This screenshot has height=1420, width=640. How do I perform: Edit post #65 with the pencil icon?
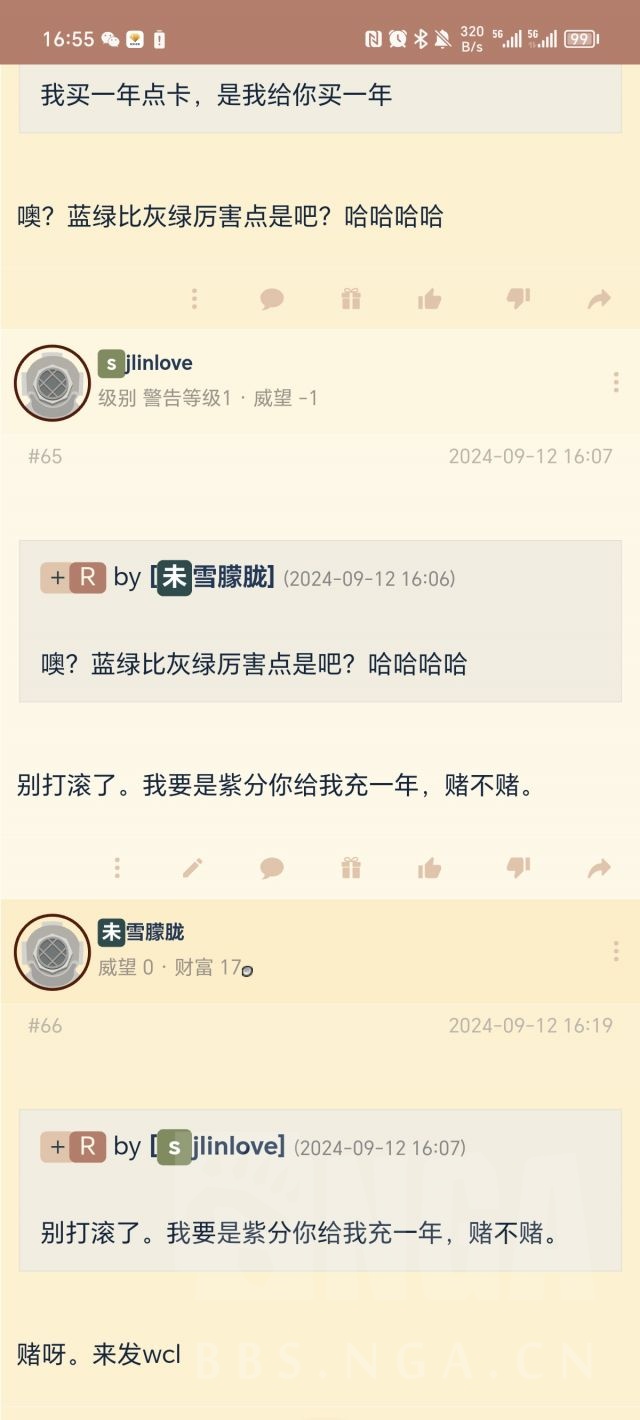[193, 867]
